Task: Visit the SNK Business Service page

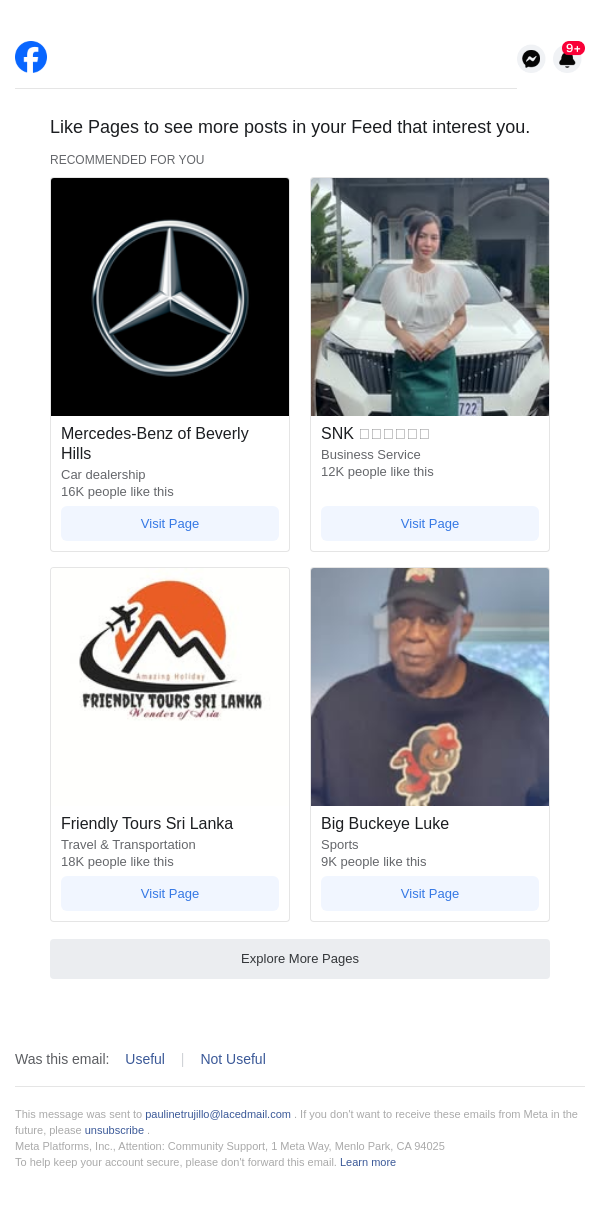Action: (430, 523)
